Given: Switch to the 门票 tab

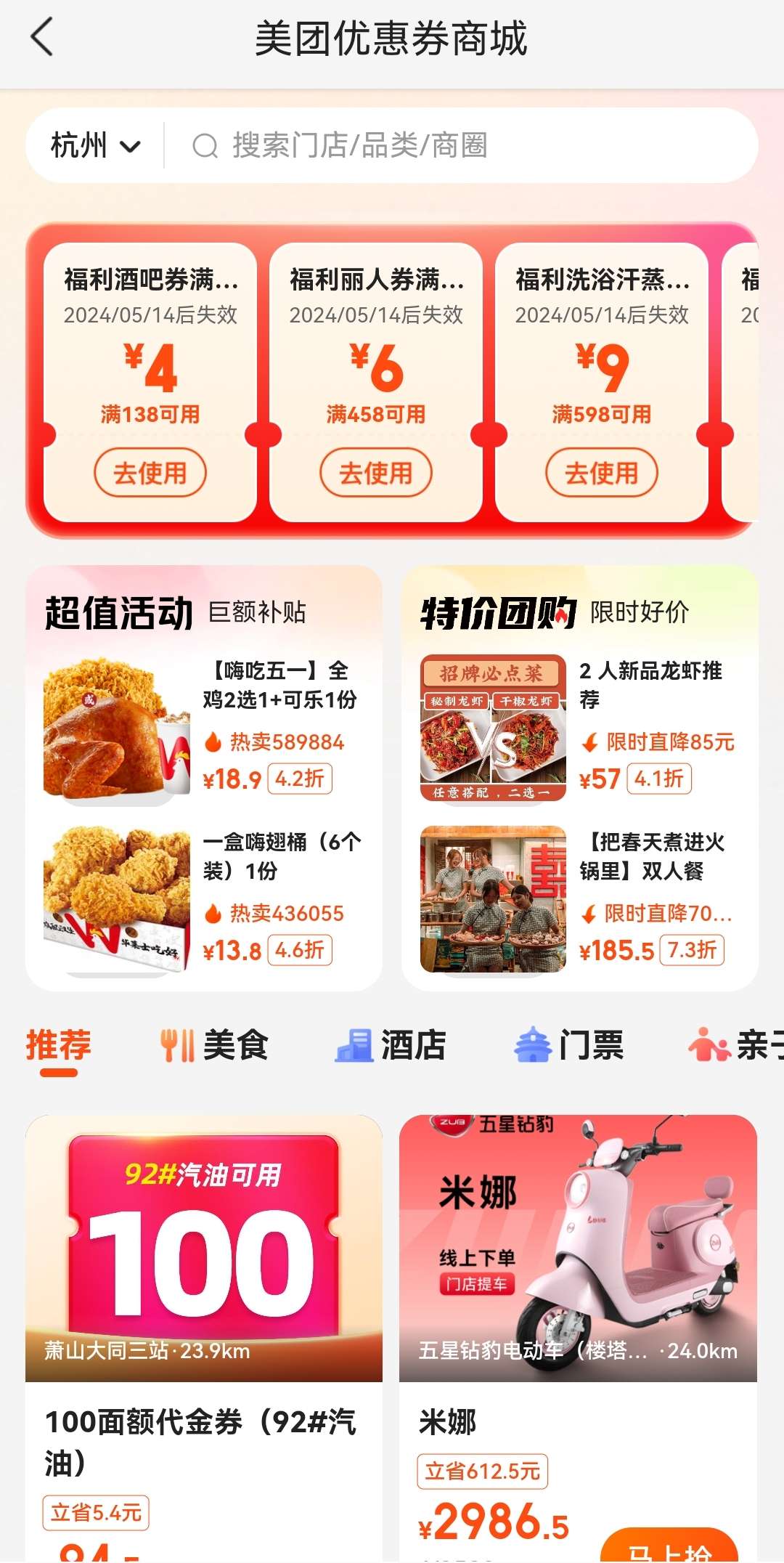Looking at the screenshot, I should pos(569,1046).
